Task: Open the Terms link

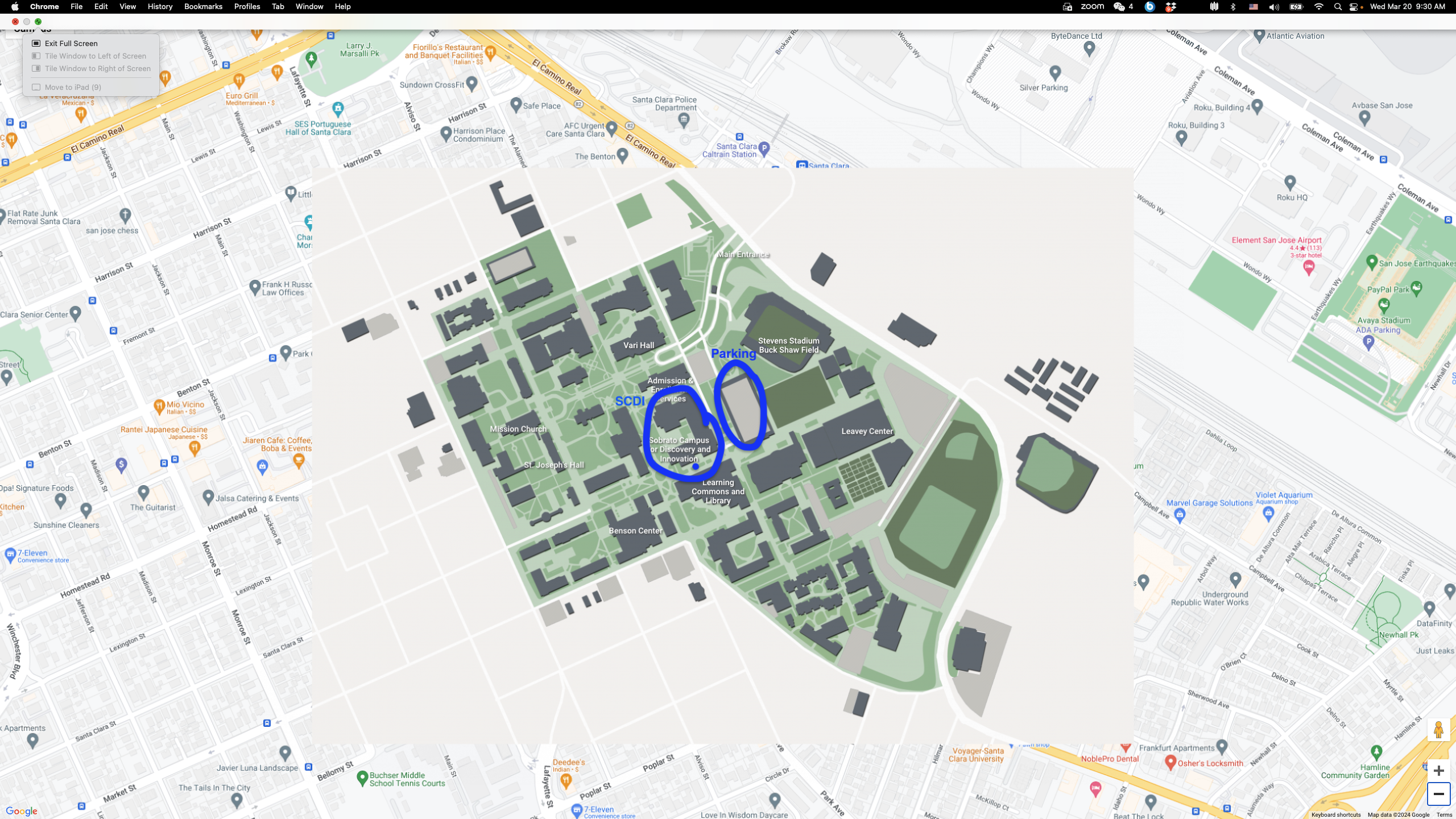Action: 1444,814
